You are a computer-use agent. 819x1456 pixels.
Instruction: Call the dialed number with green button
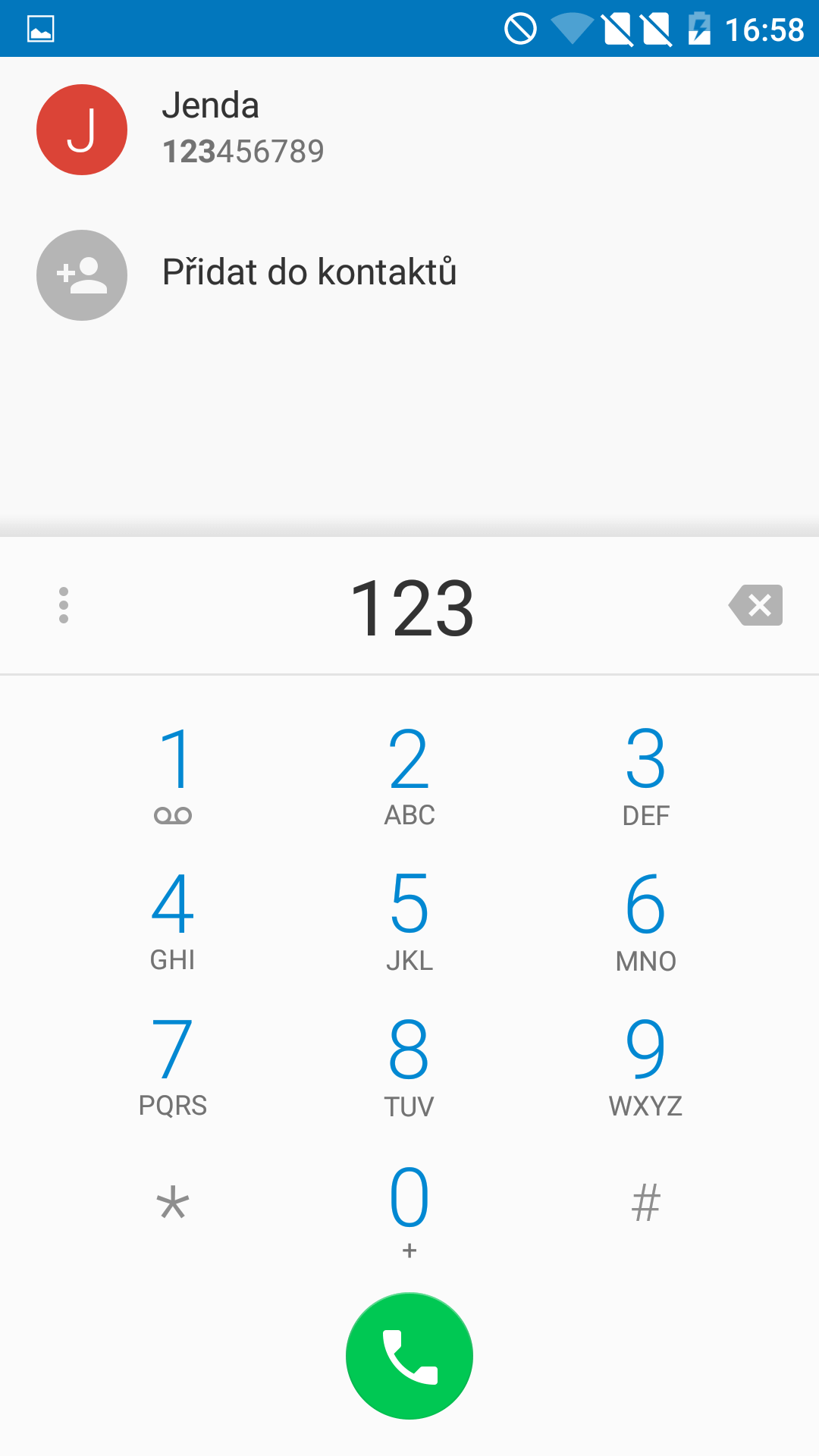409,1356
